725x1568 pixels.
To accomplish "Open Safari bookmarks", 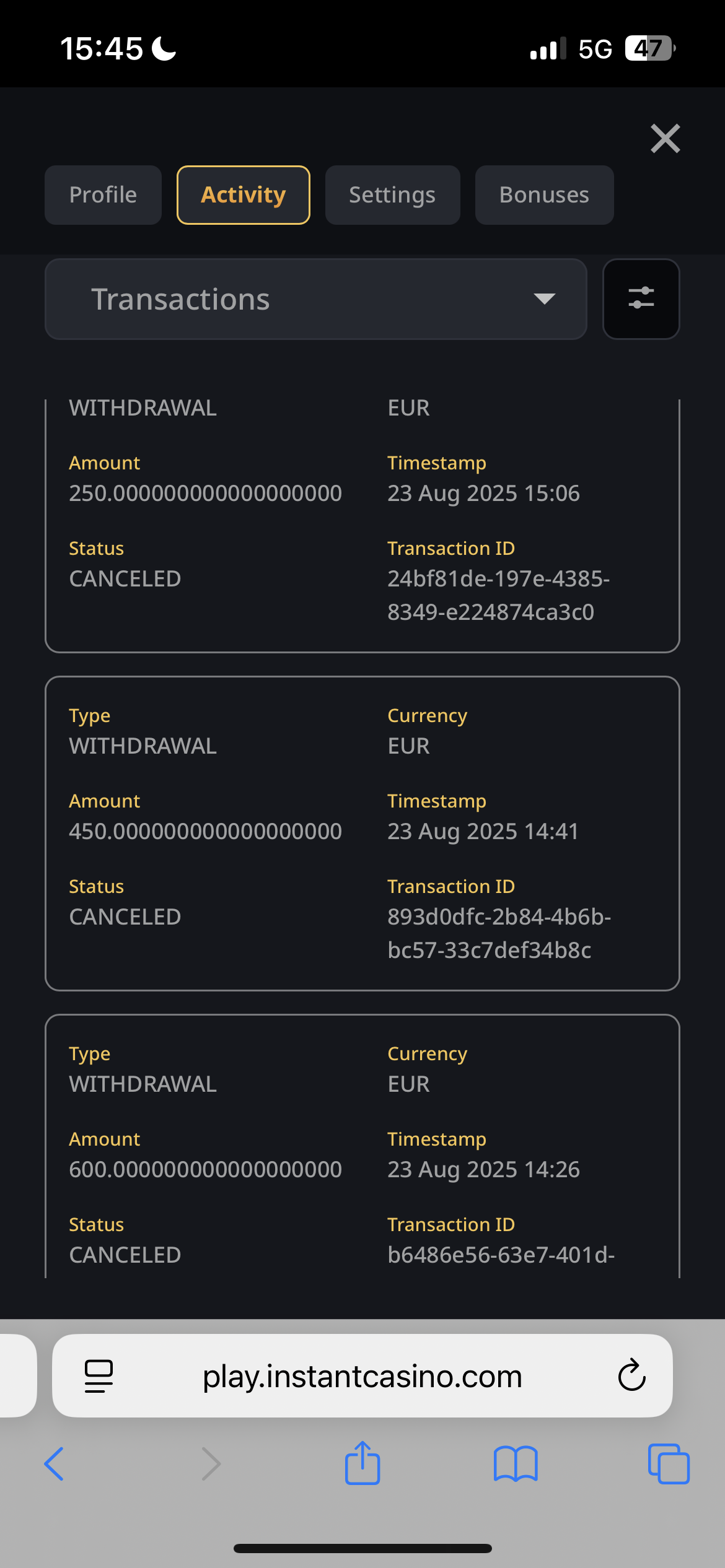I will (515, 1464).
